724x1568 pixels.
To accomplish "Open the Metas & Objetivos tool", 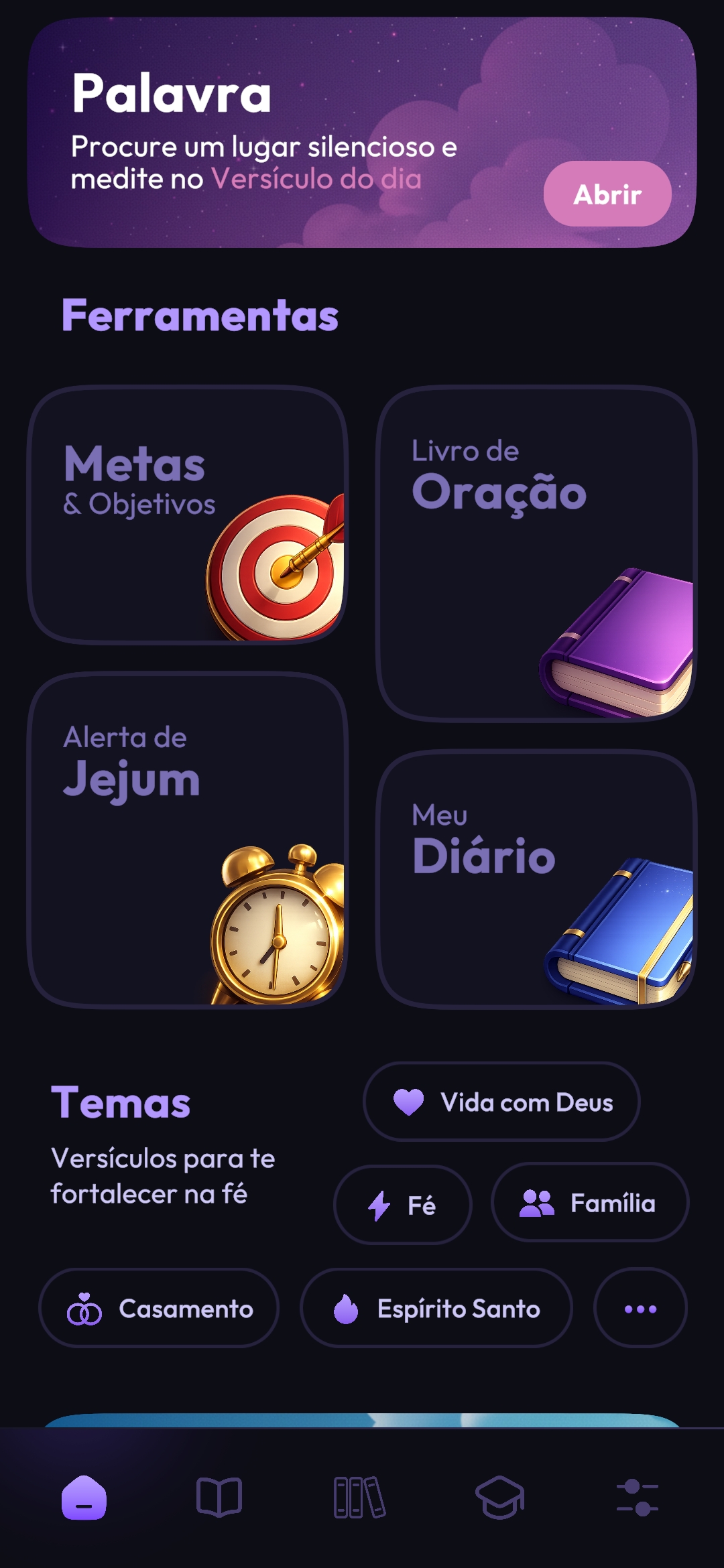I will point(188,515).
